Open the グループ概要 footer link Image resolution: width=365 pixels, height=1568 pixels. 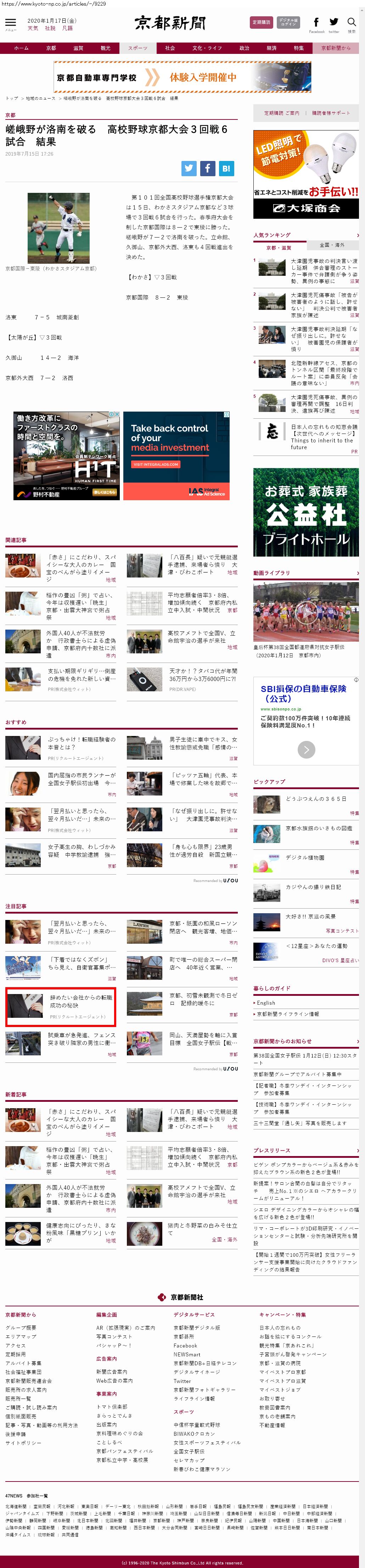point(21,1328)
